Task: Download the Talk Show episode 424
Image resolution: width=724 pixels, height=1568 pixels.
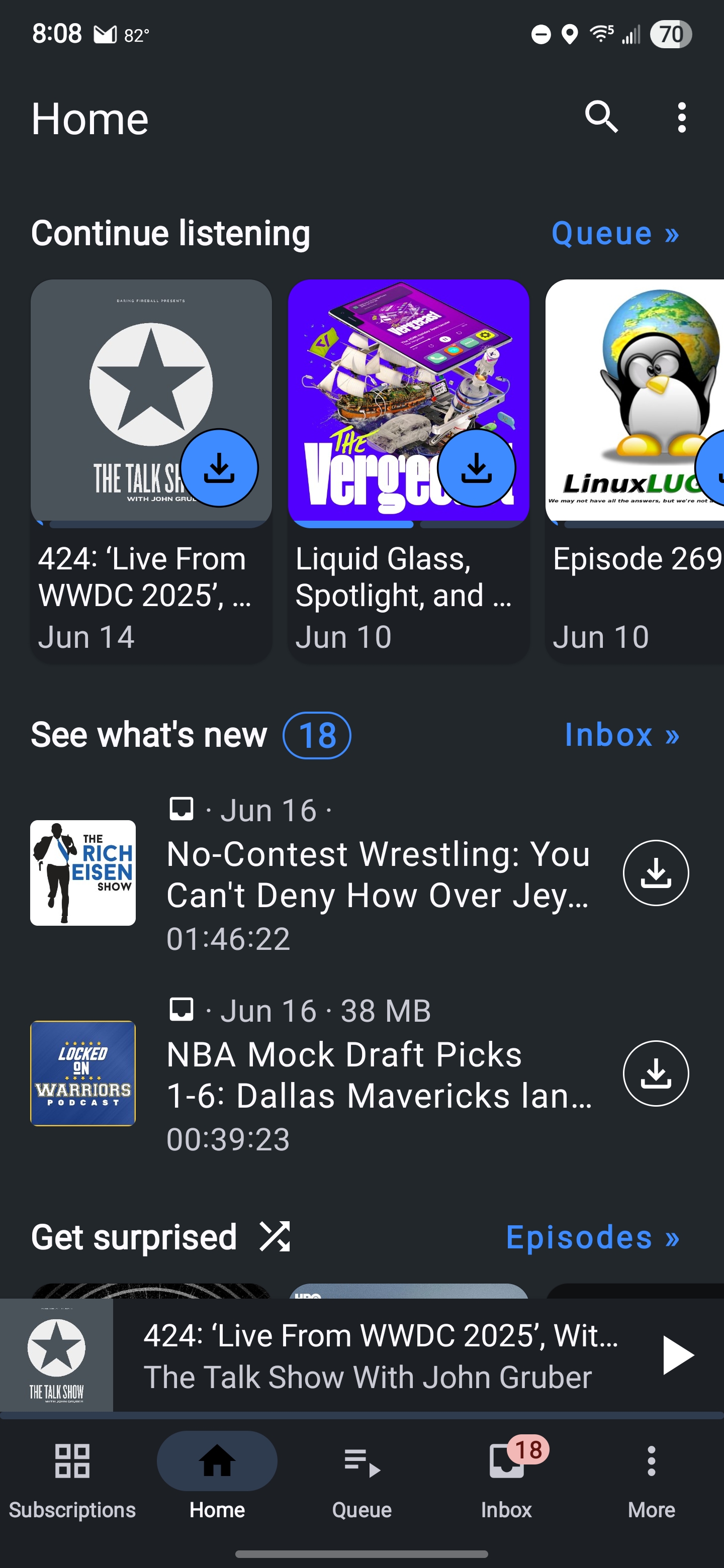Action: click(219, 468)
